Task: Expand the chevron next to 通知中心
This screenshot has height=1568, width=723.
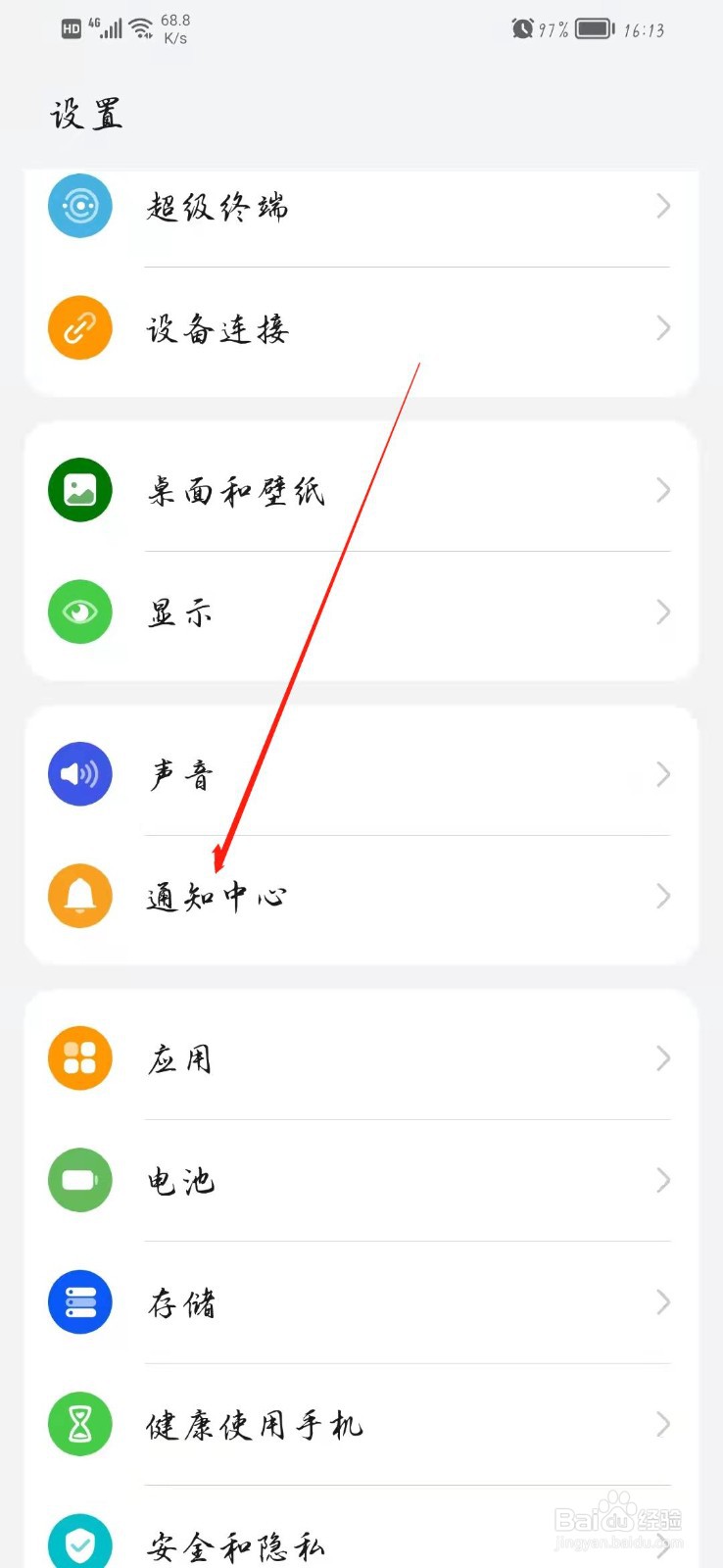Action: tap(662, 896)
